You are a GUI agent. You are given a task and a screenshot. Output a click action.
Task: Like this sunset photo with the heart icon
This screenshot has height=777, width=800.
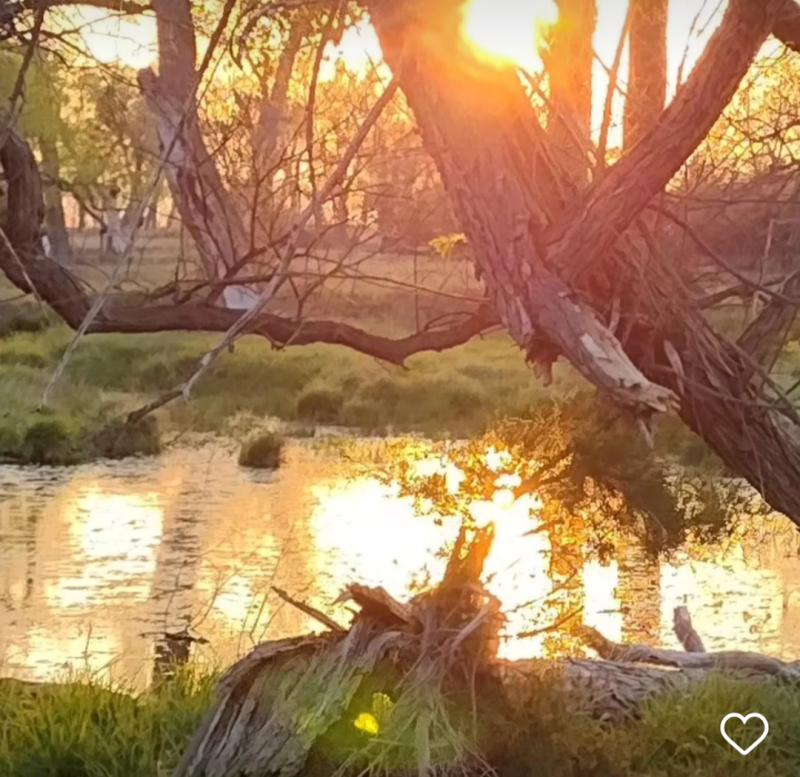pos(744,732)
